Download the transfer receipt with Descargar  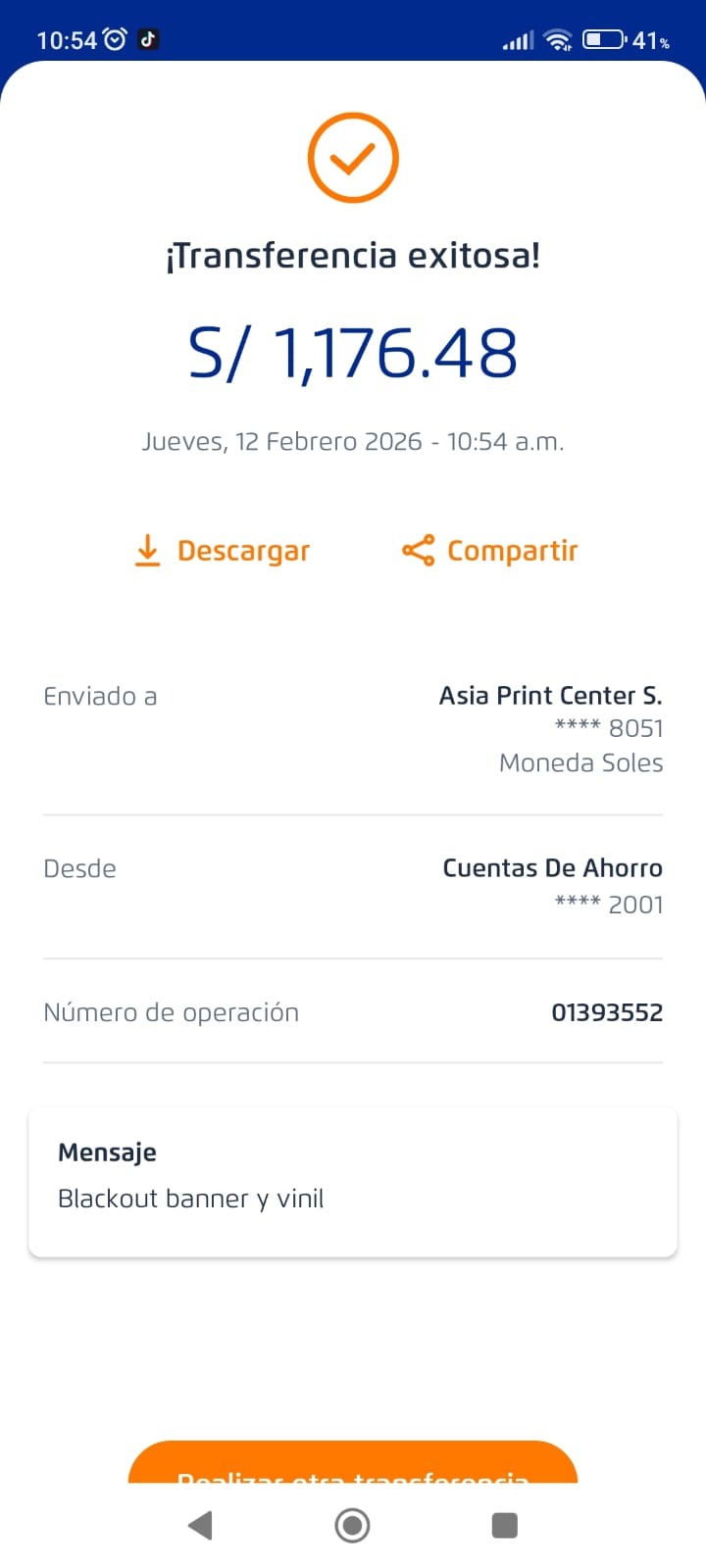point(222,551)
